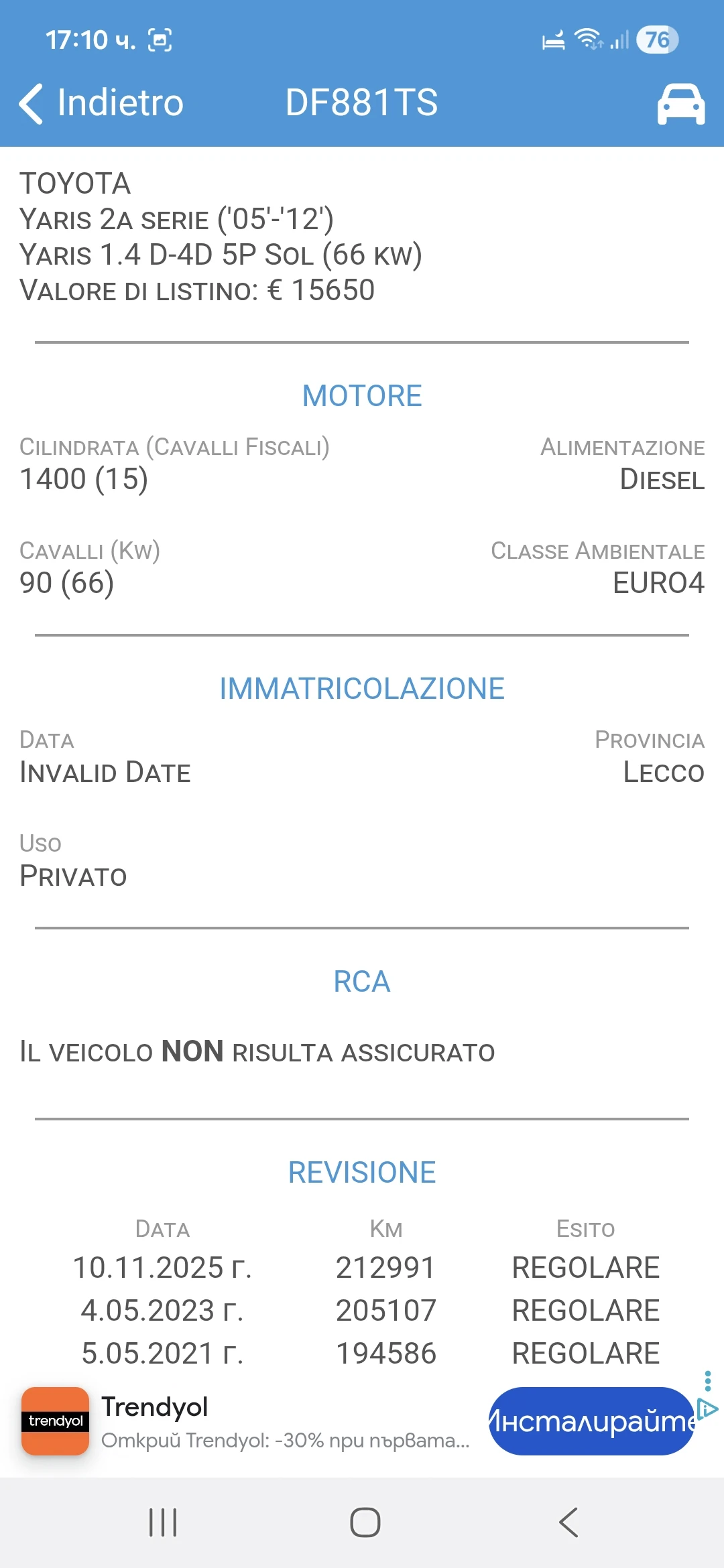Tap the car icon in the header
This screenshot has width=724, height=1568.
click(x=680, y=105)
